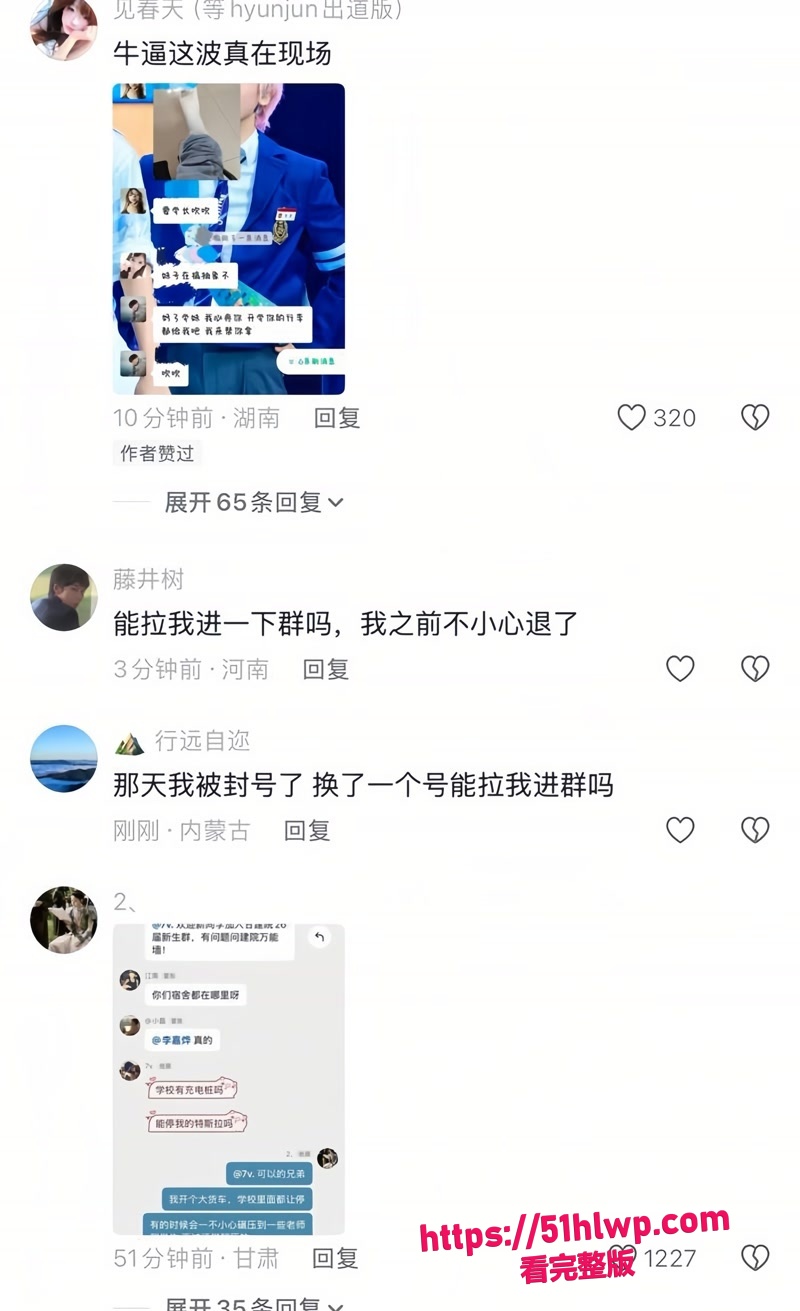800x1311 pixels.
Task: Reply to 行远自迩's comment
Action: 307,830
